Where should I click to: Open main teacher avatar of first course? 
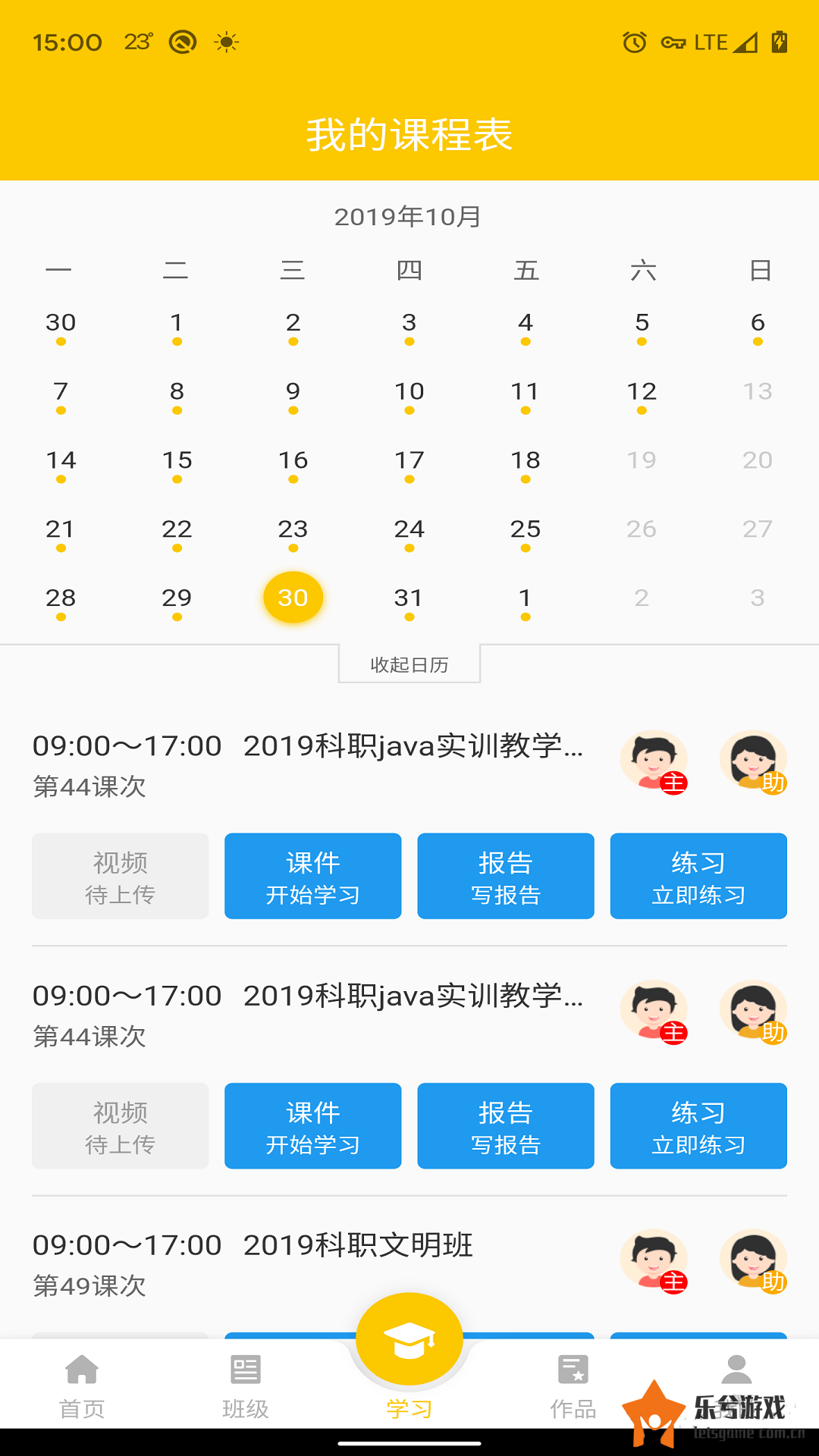tap(654, 761)
